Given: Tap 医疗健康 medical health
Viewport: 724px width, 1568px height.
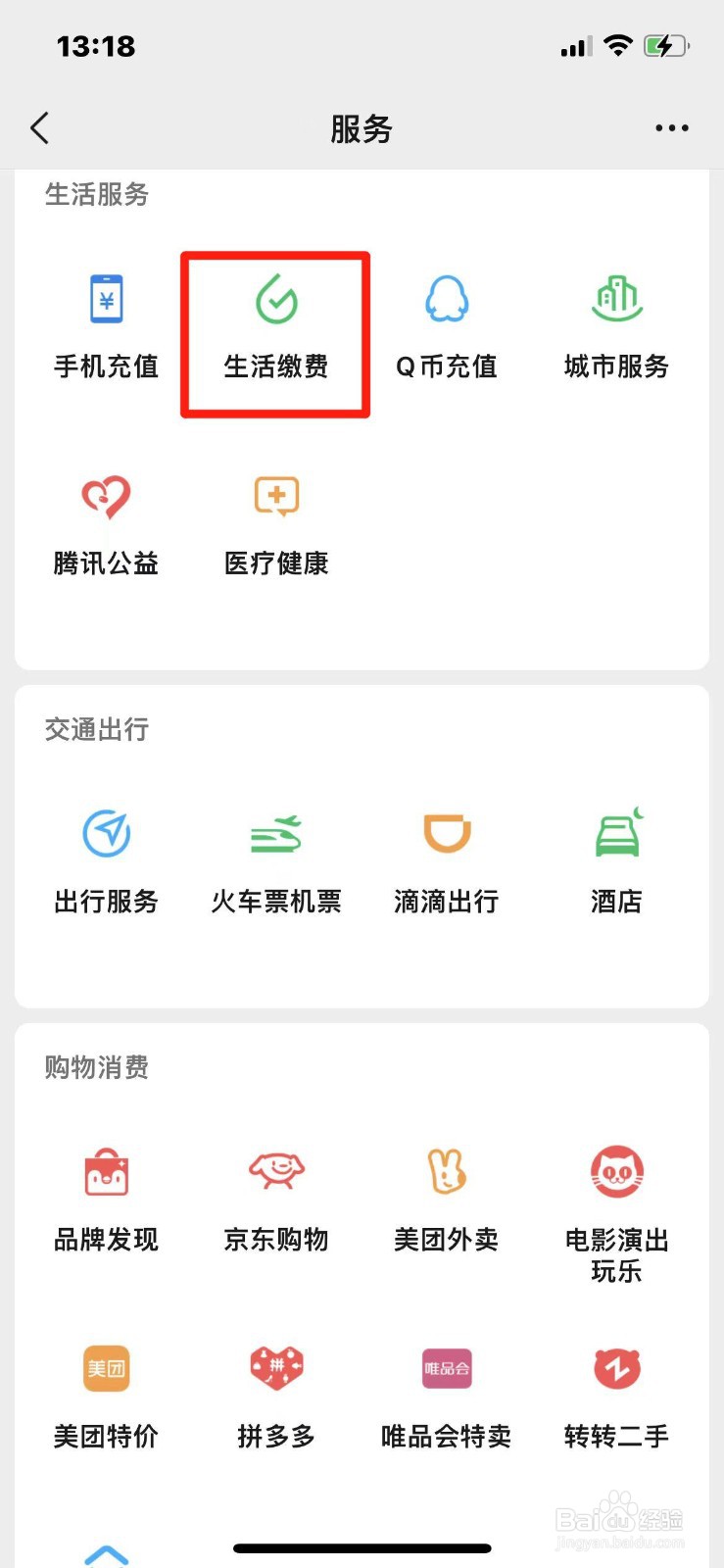Looking at the screenshot, I should [x=276, y=524].
